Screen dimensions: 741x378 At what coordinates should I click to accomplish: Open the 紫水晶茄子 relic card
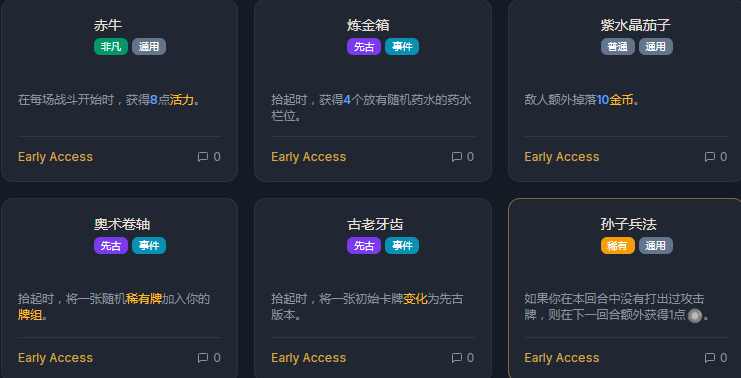coord(625,90)
